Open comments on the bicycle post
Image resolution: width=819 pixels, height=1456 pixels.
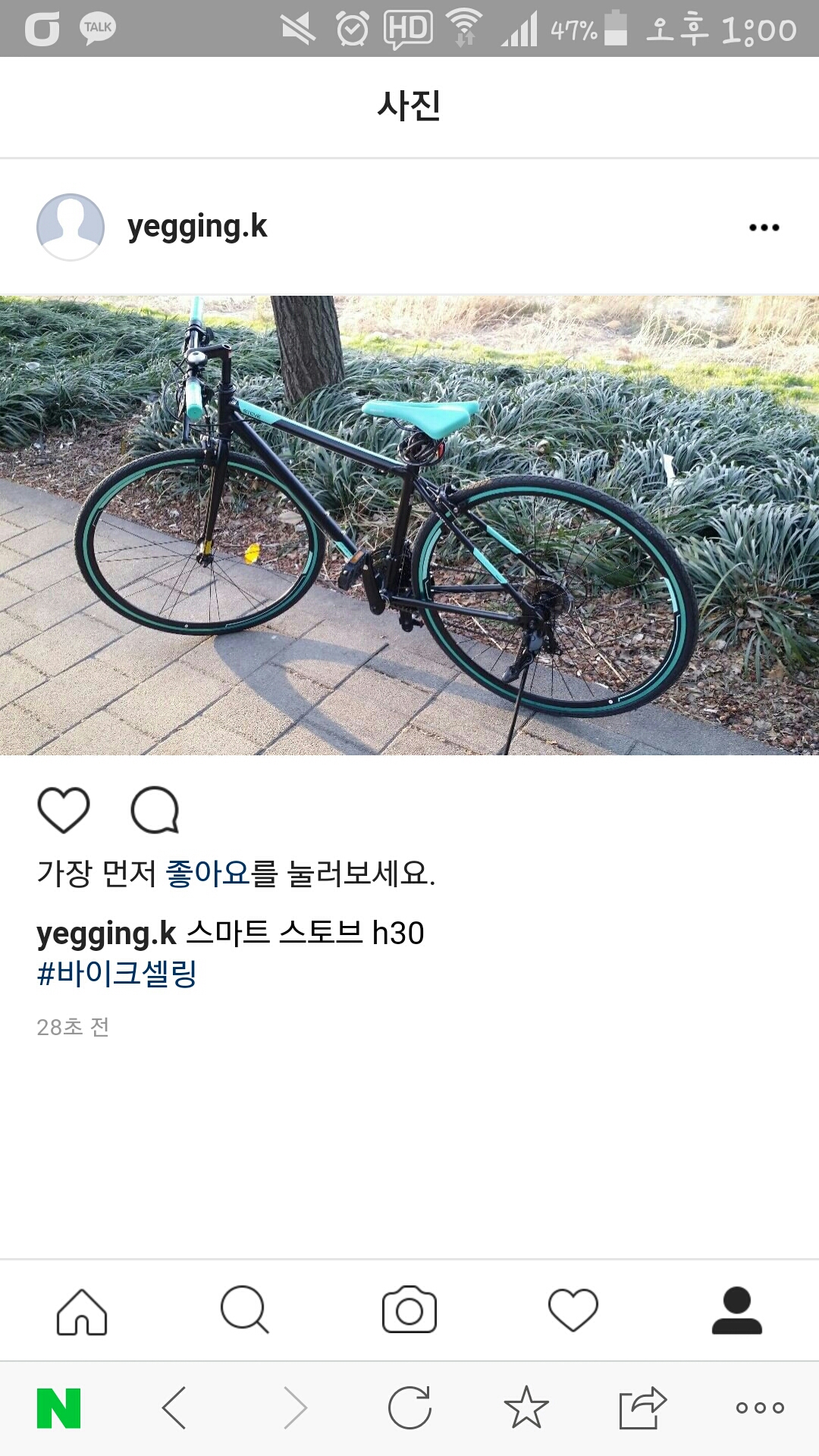[155, 810]
